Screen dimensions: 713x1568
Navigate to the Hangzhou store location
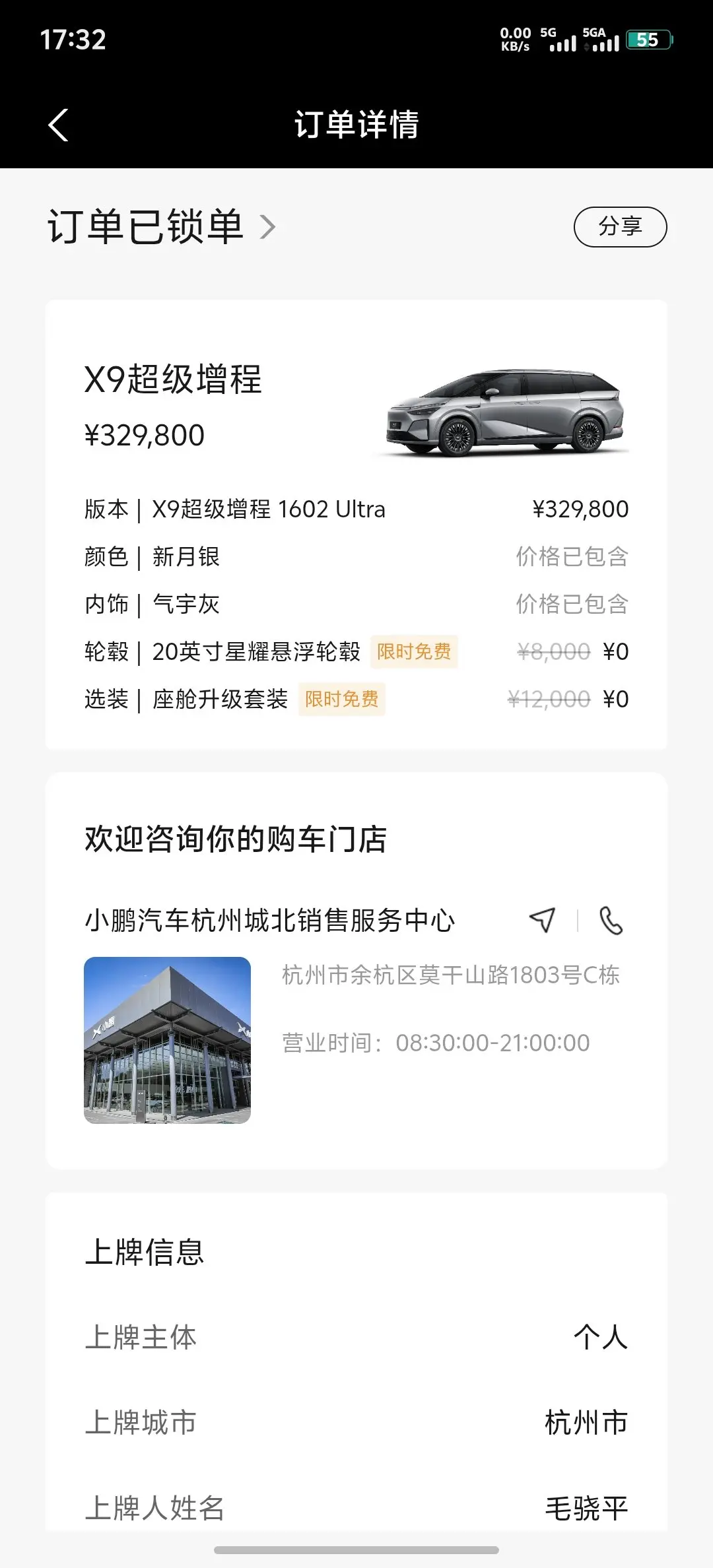tap(542, 920)
